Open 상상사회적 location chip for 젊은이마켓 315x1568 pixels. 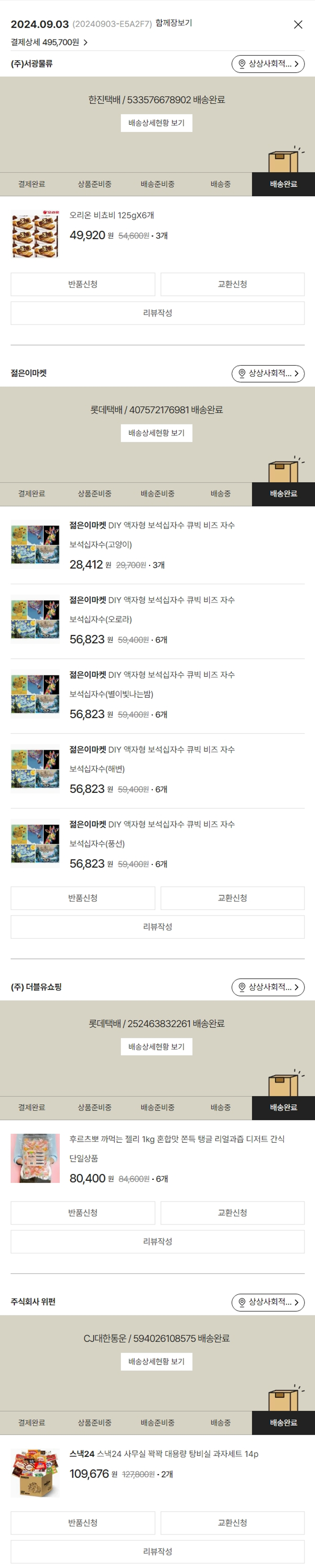click(268, 373)
